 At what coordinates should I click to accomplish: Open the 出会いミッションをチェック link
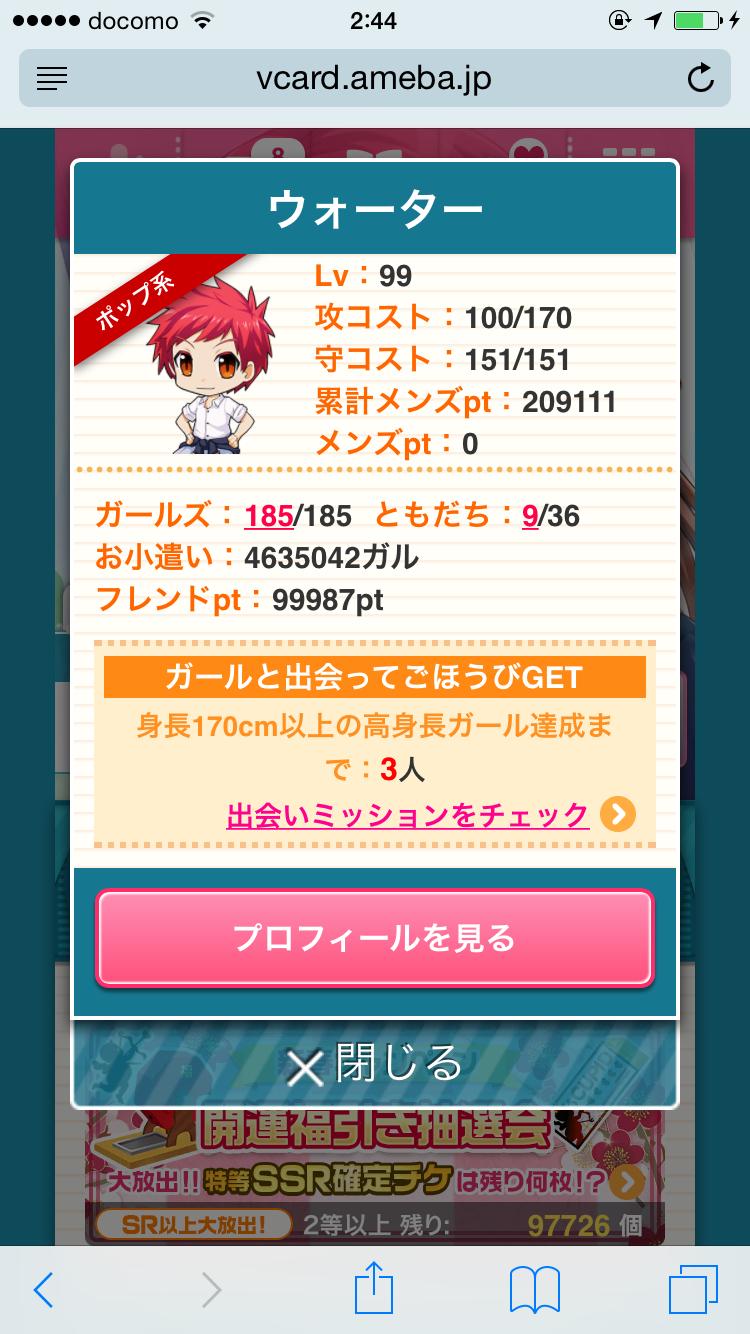(408, 815)
